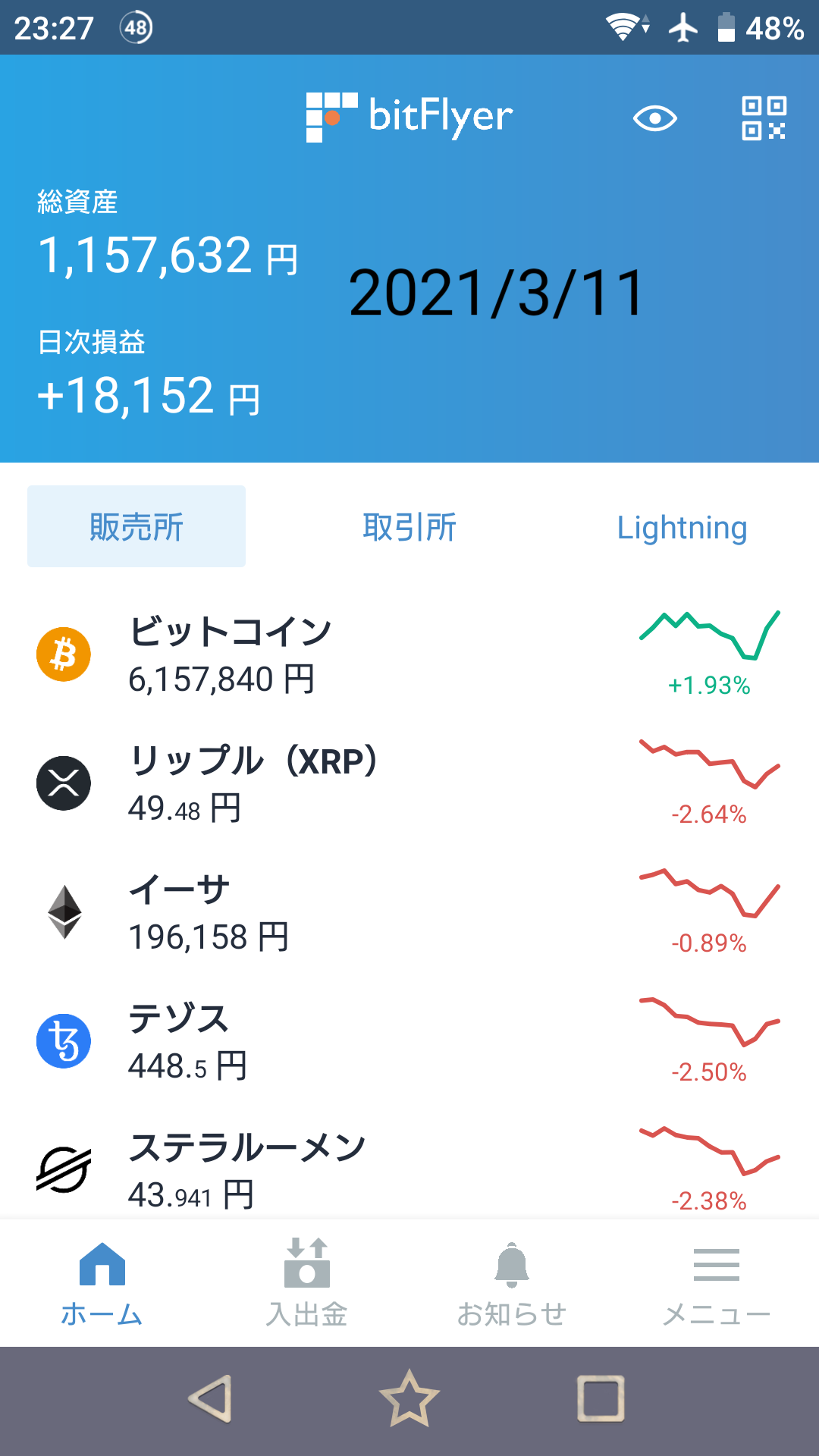Open recent apps with the square button
The width and height of the screenshot is (819, 1456).
pos(601,1398)
